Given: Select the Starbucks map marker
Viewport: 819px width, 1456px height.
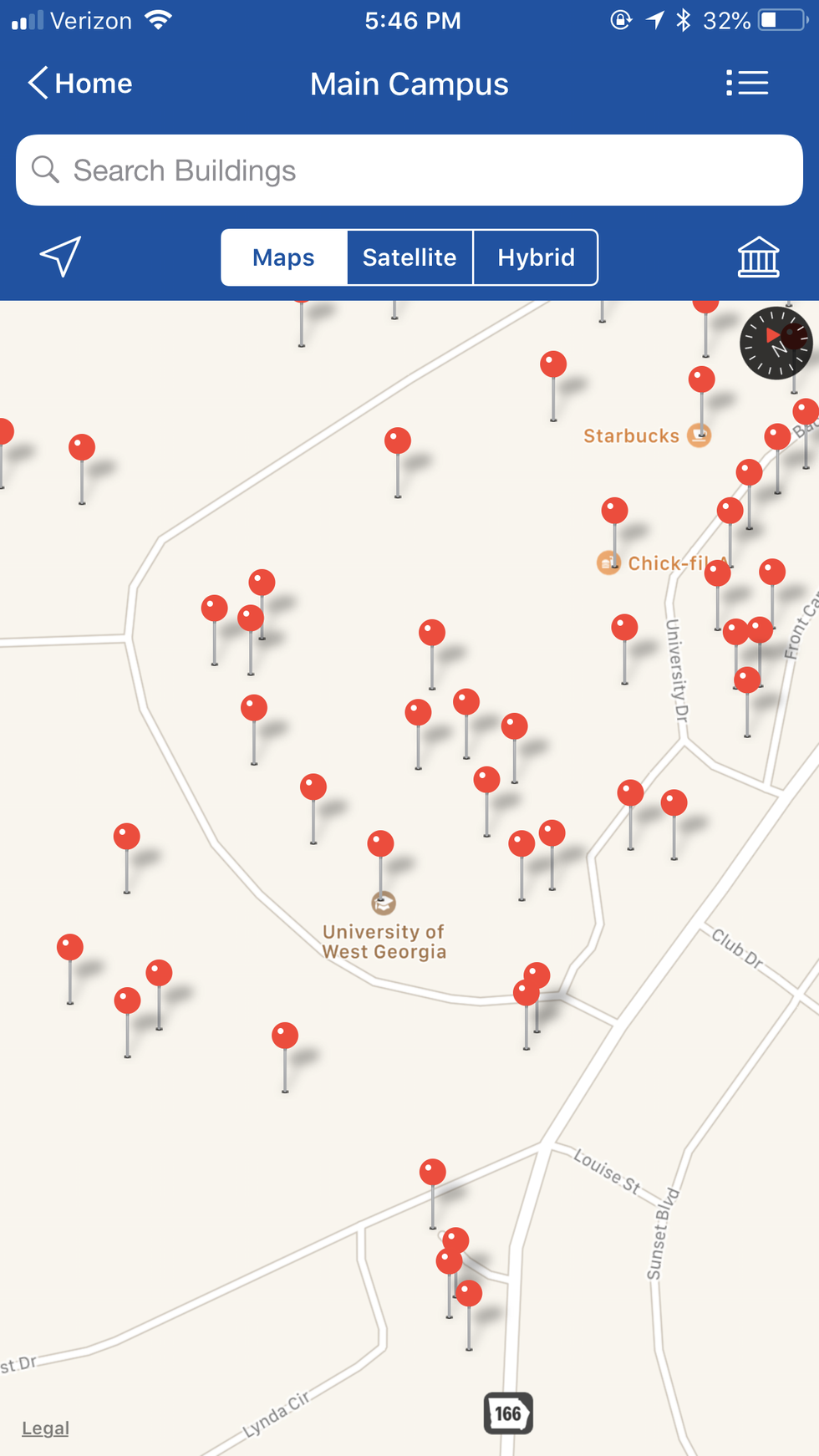Looking at the screenshot, I should [699, 435].
